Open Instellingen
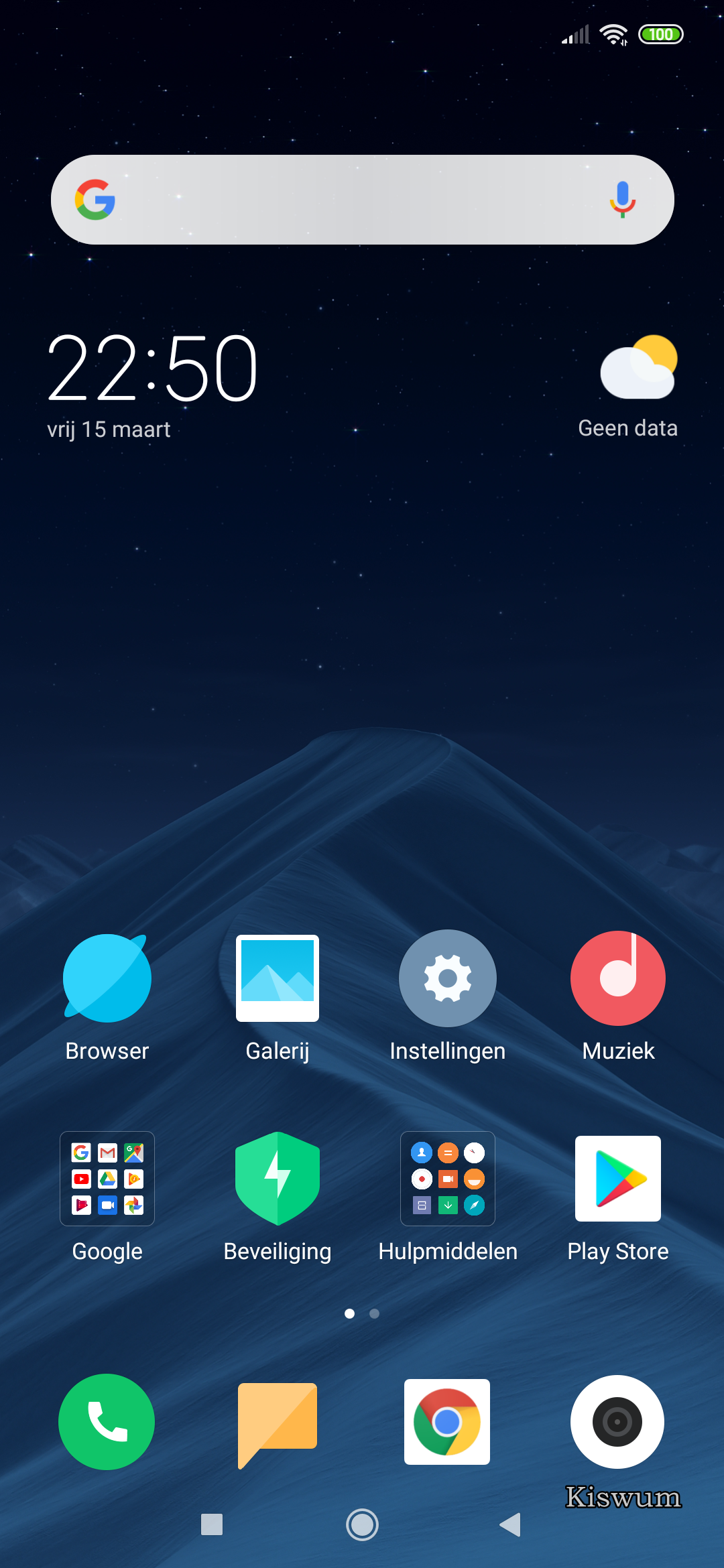The image size is (724, 1568). (448, 978)
